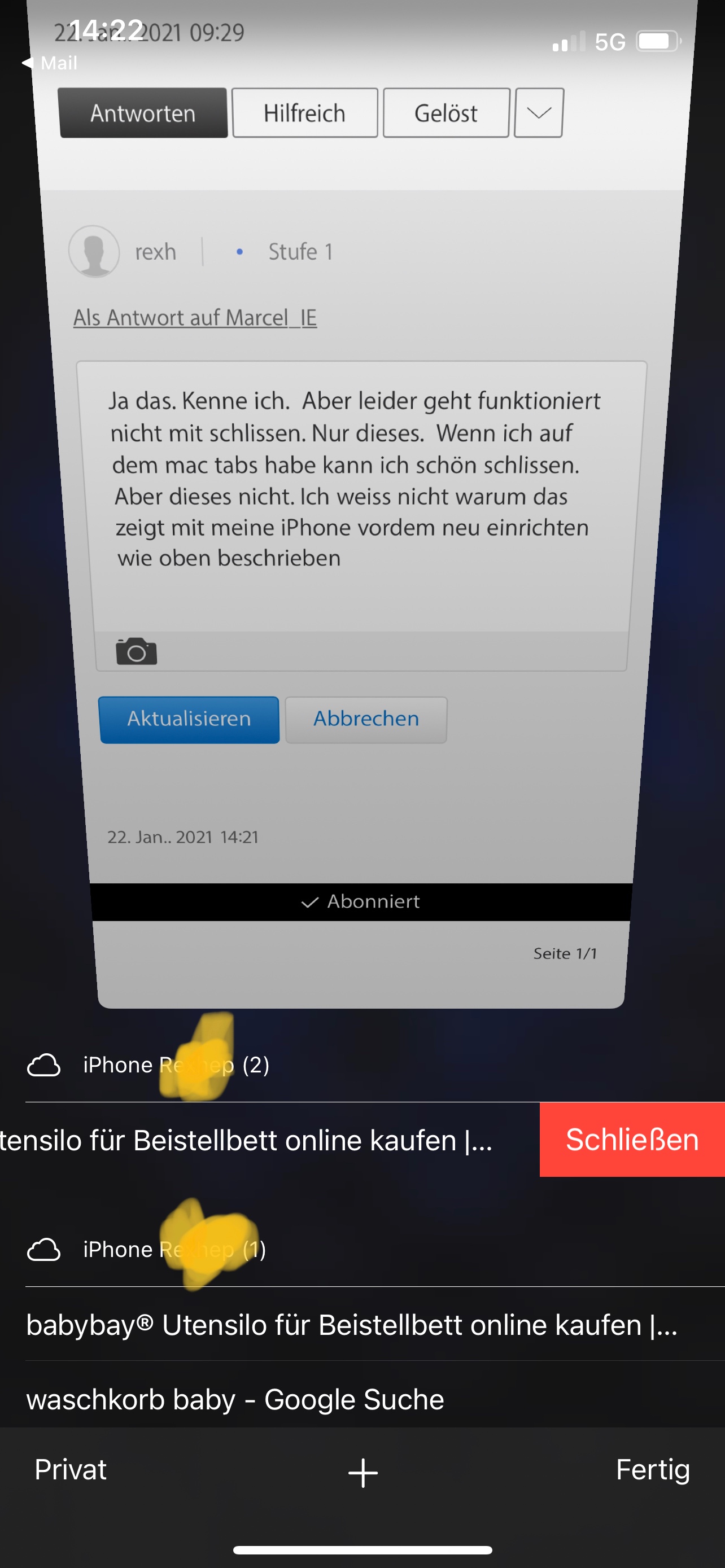Switch to Privat browsing mode
Viewport: 725px width, 1568px height.
tap(71, 1470)
